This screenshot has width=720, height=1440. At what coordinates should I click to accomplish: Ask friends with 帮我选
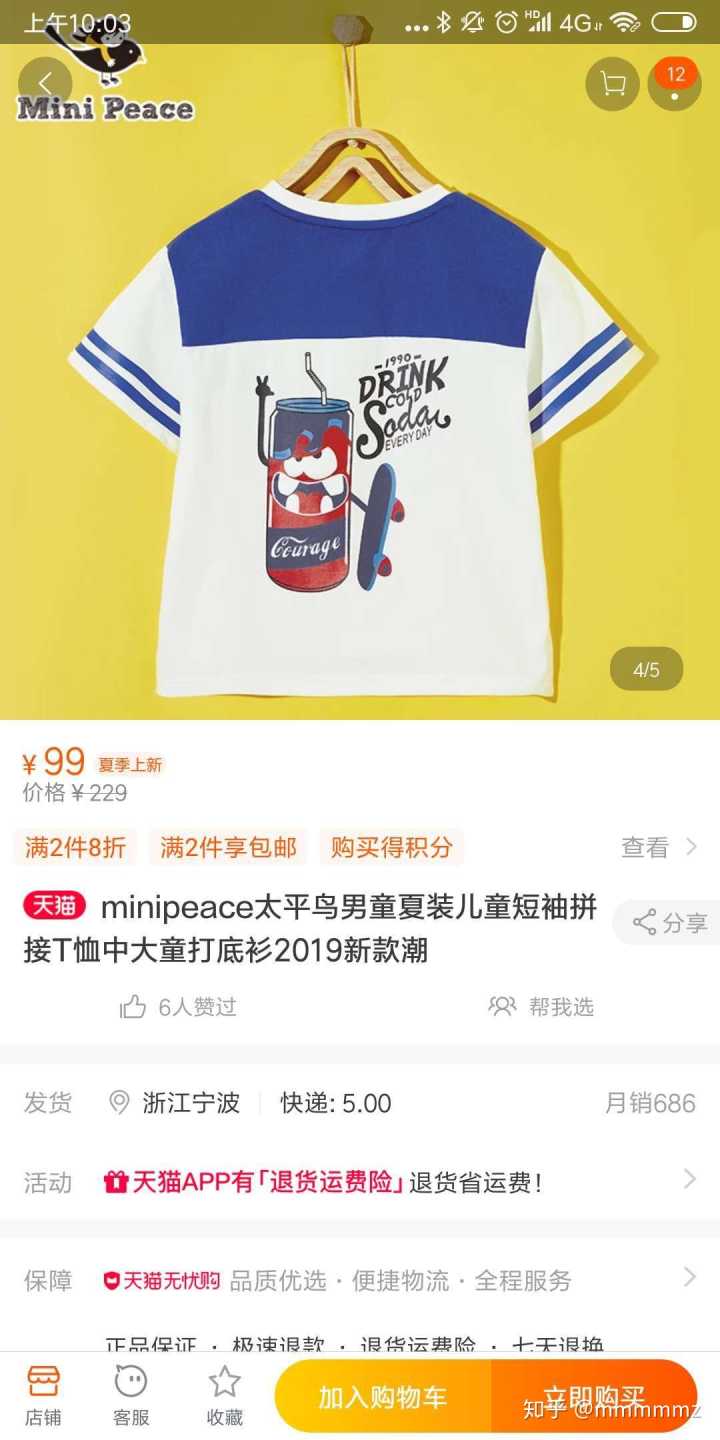541,1007
